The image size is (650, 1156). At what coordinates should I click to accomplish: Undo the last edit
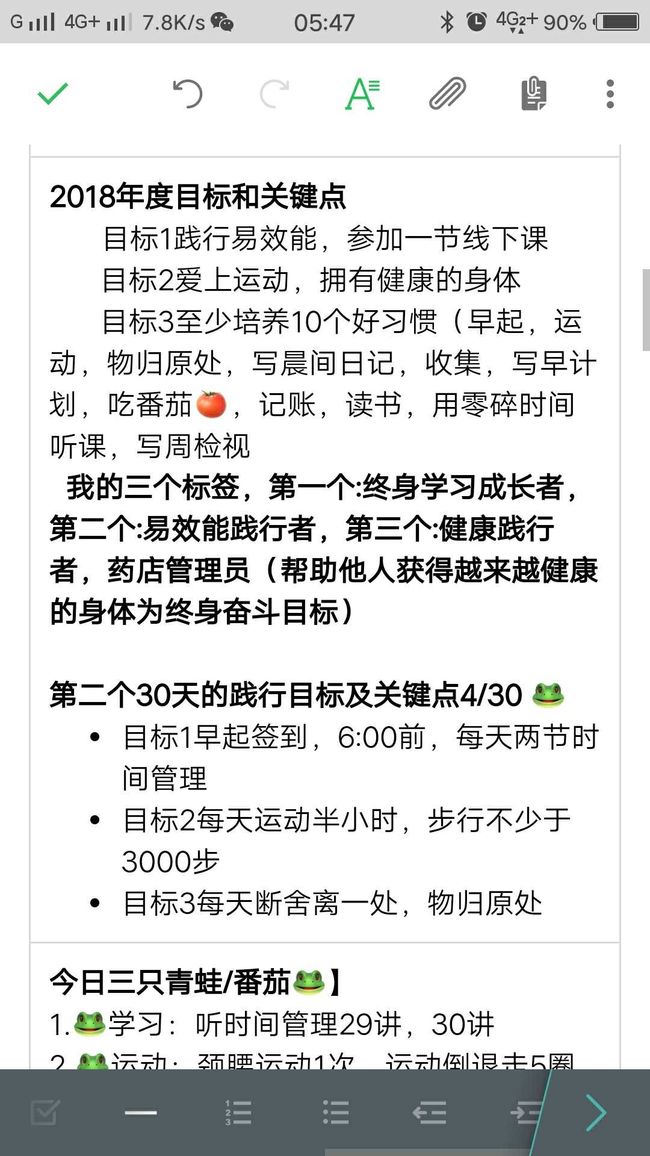coord(187,94)
